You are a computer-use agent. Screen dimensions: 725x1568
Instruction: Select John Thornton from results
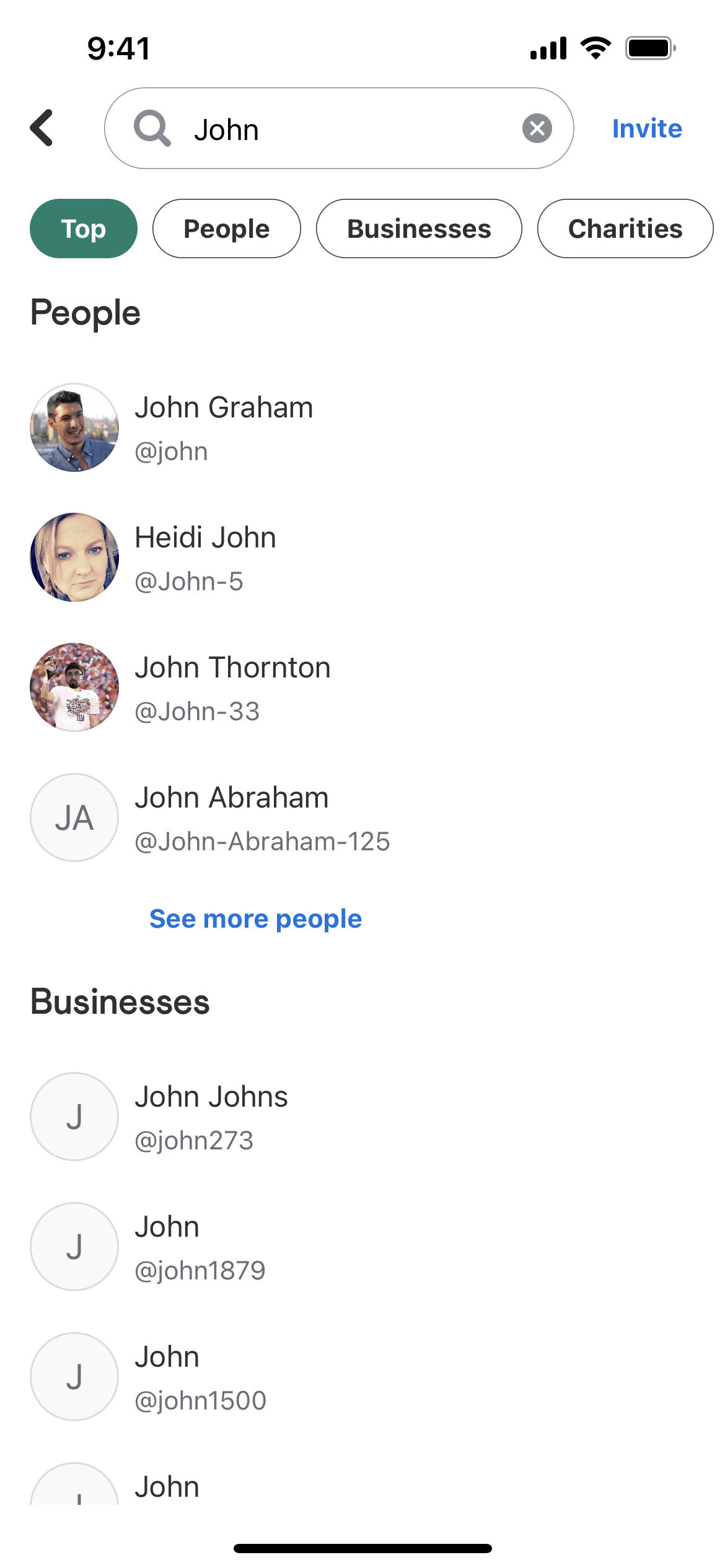(x=232, y=687)
